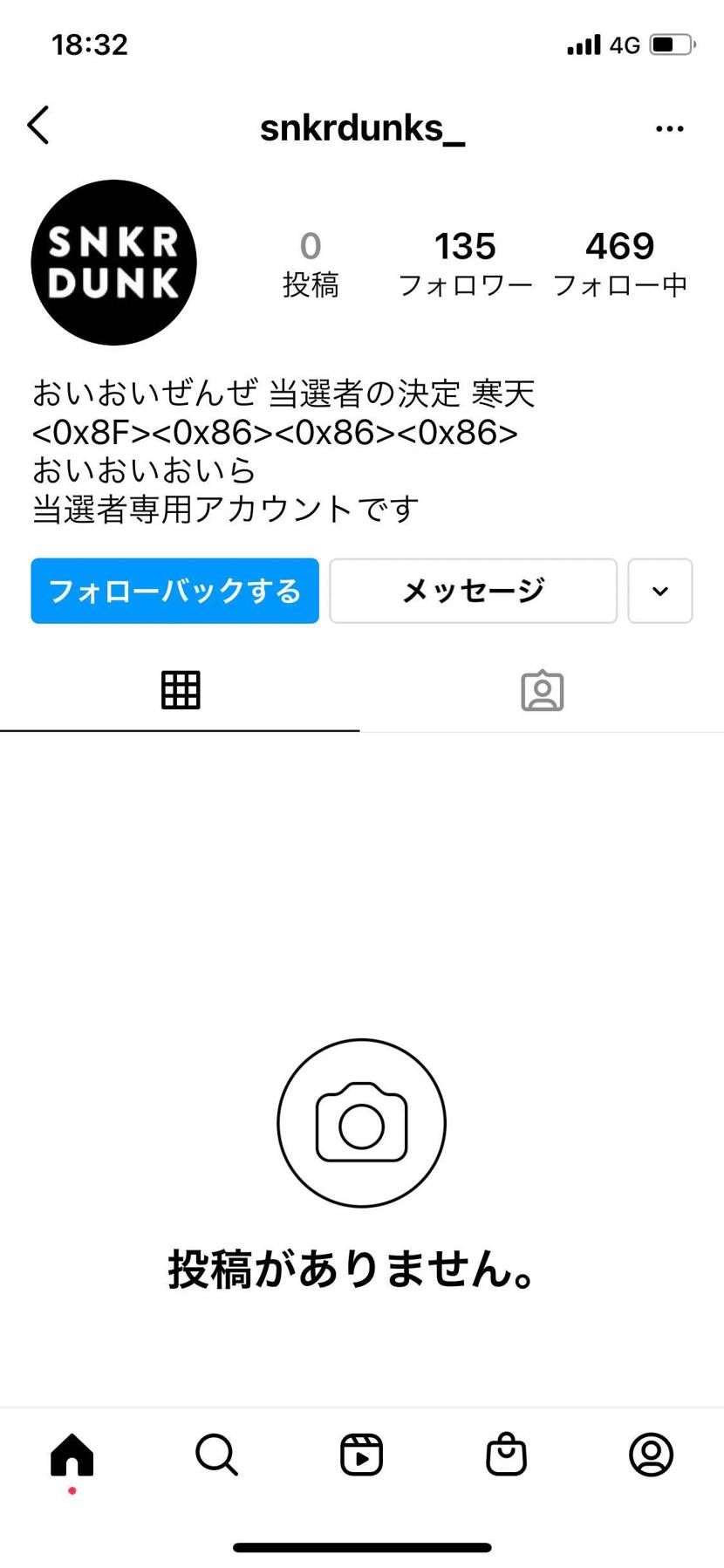Screen dimensions: 724x1568
Task: Open the Reels section
Action: 361,1455
